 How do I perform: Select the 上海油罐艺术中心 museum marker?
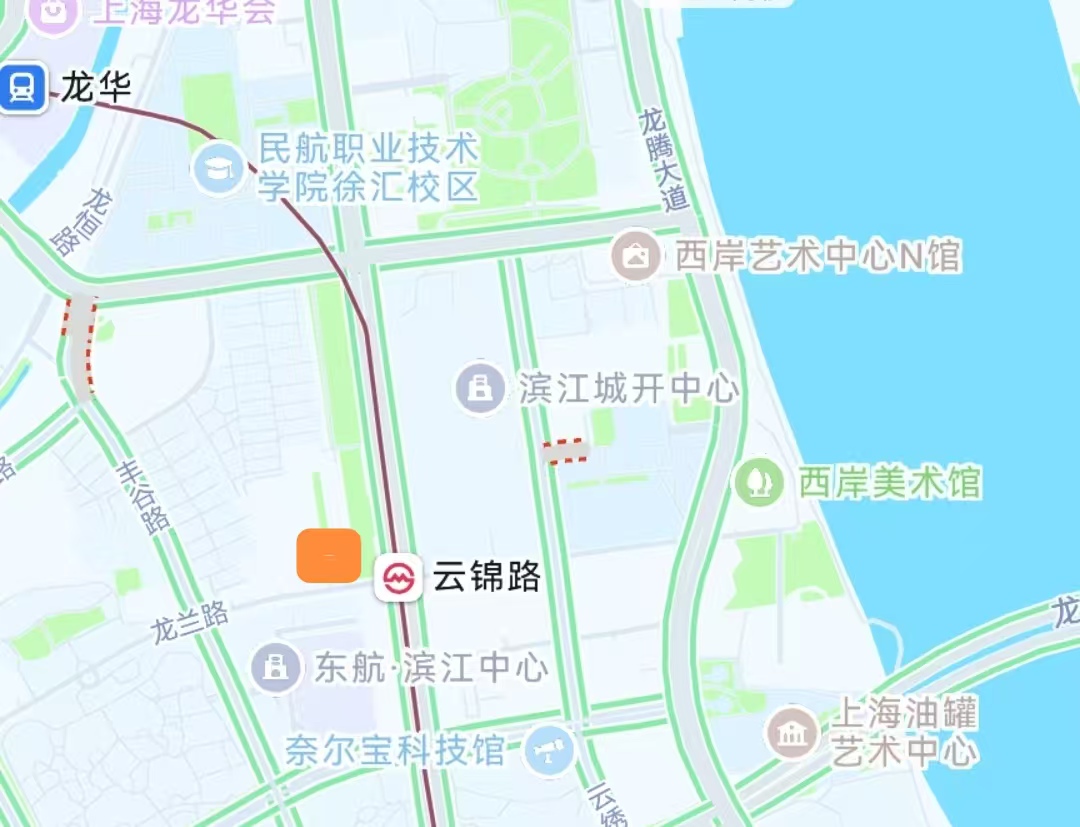click(793, 733)
